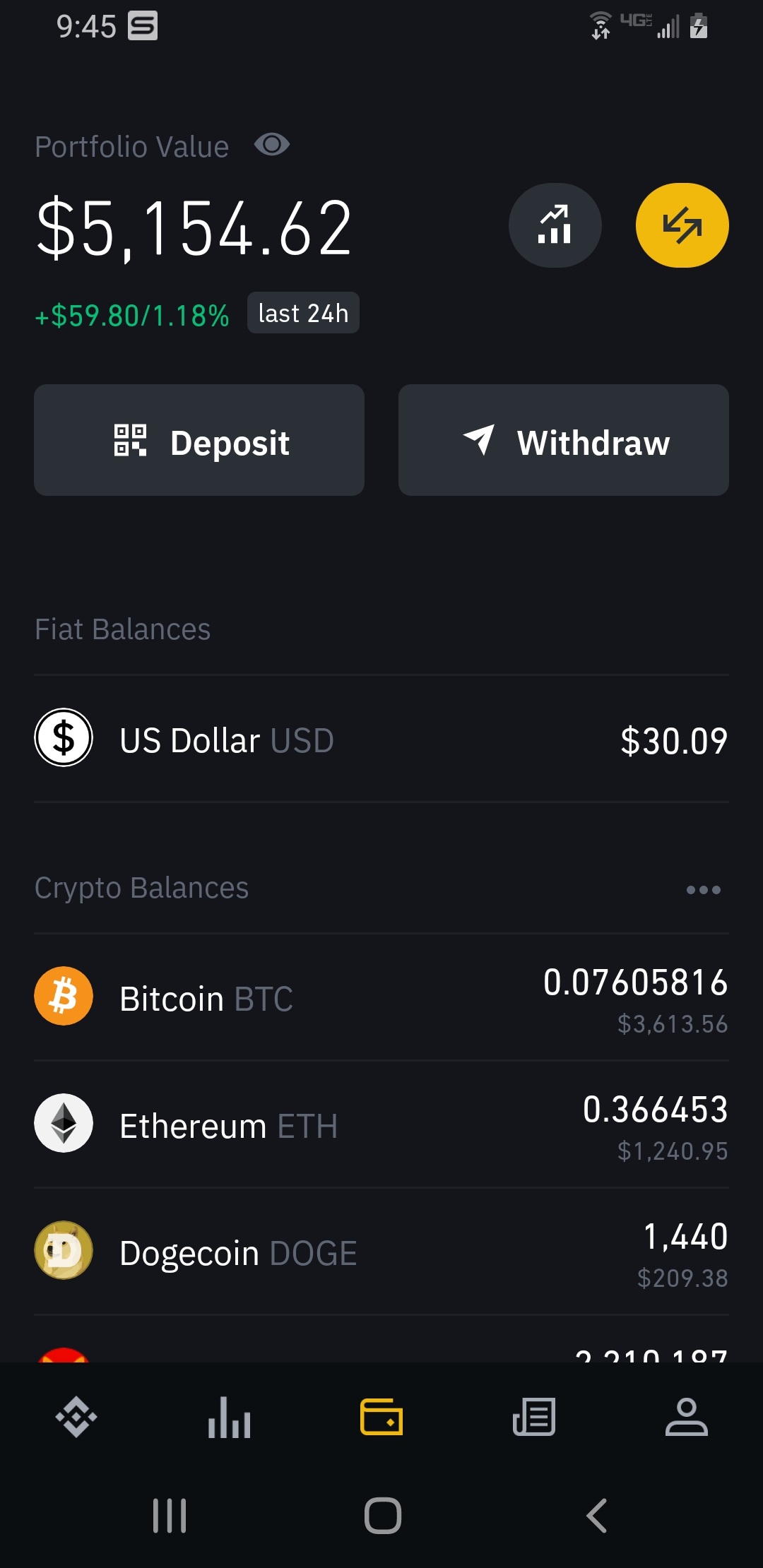The height and width of the screenshot is (1568, 763).
Task: Tap the yellow trade swap button
Action: click(x=682, y=225)
